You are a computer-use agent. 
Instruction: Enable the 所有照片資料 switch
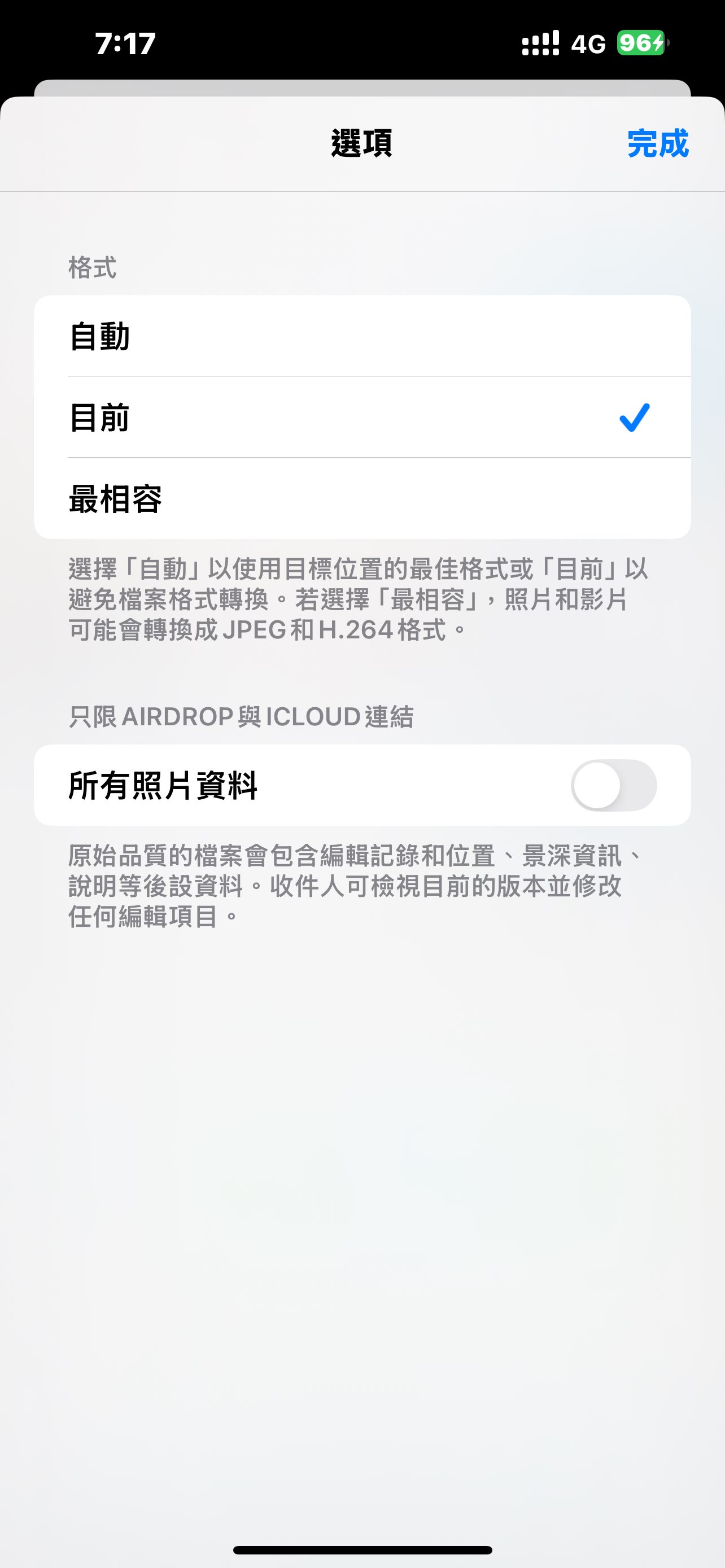tap(613, 785)
